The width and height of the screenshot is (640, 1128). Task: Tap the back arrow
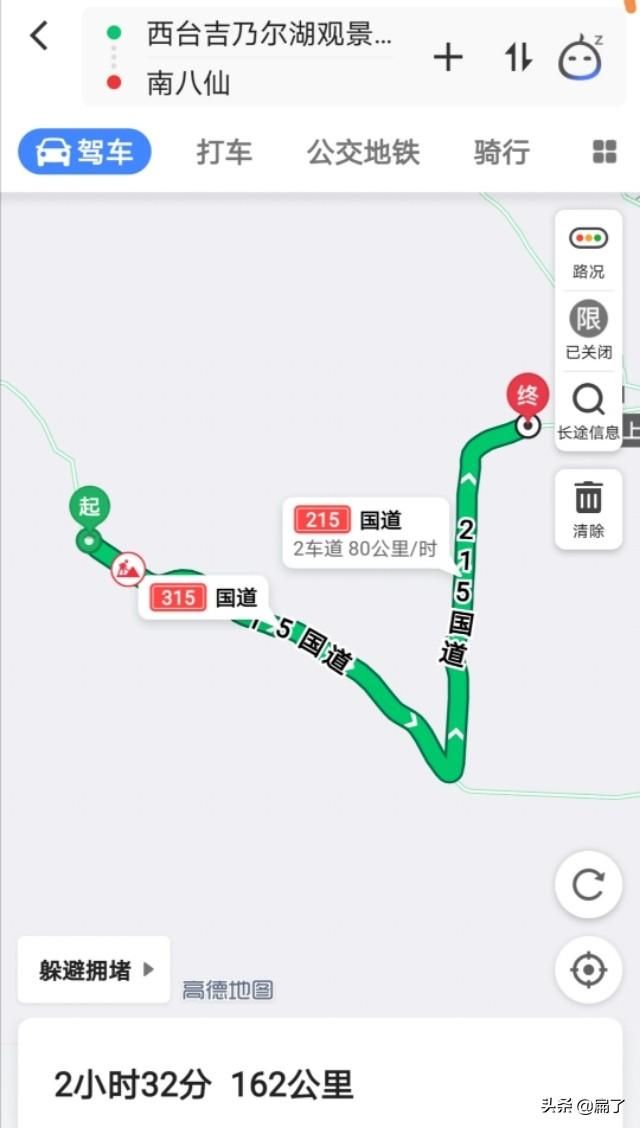point(40,35)
